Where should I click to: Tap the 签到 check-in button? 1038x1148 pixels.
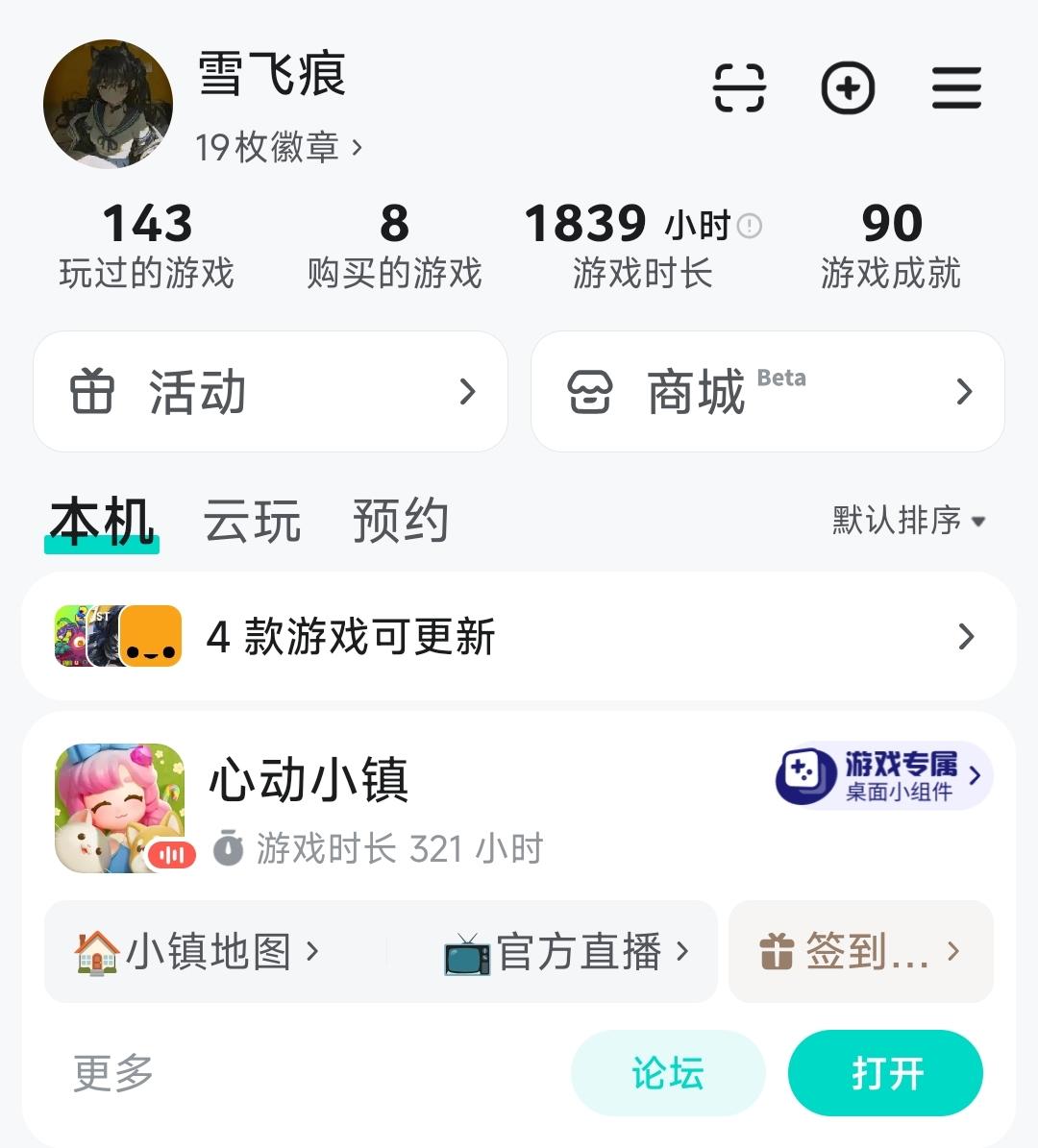860,951
